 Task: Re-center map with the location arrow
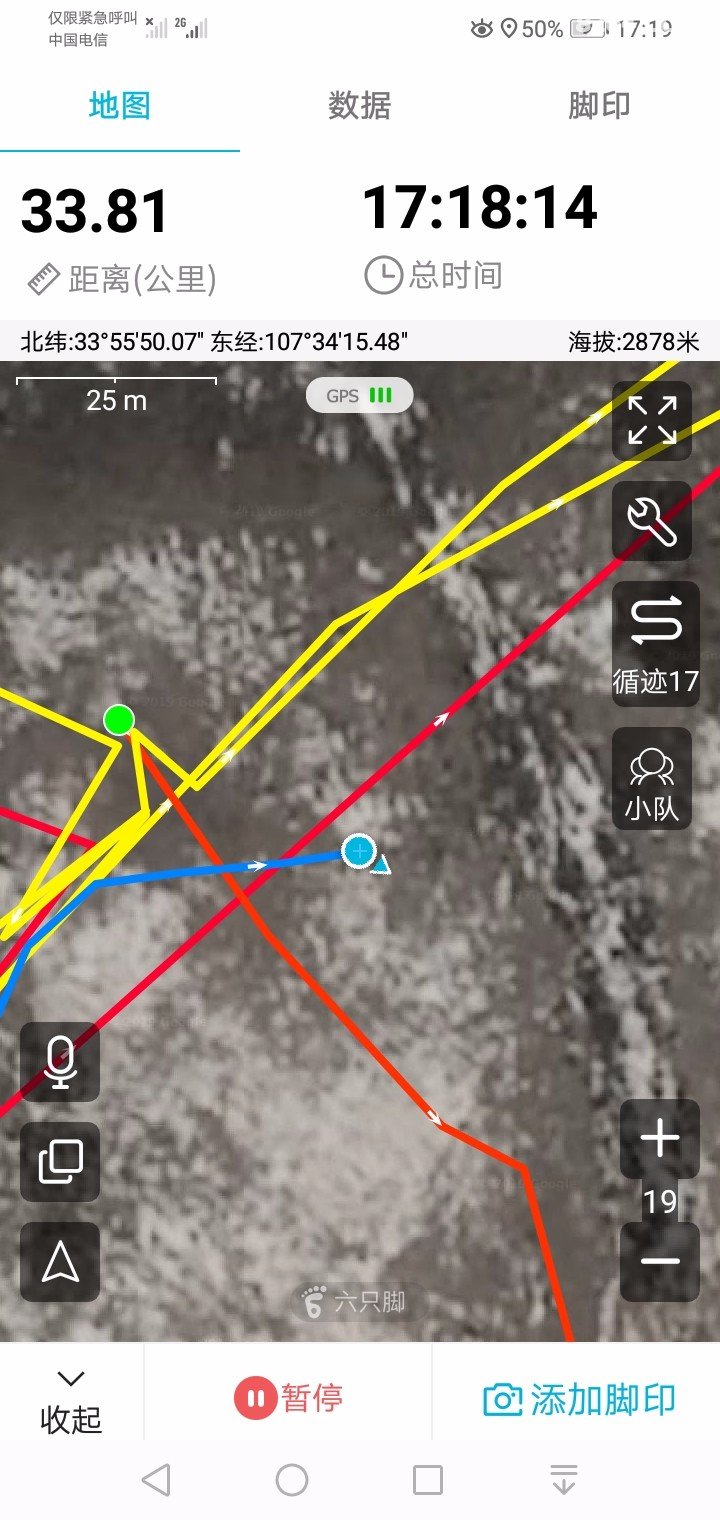coord(60,1262)
